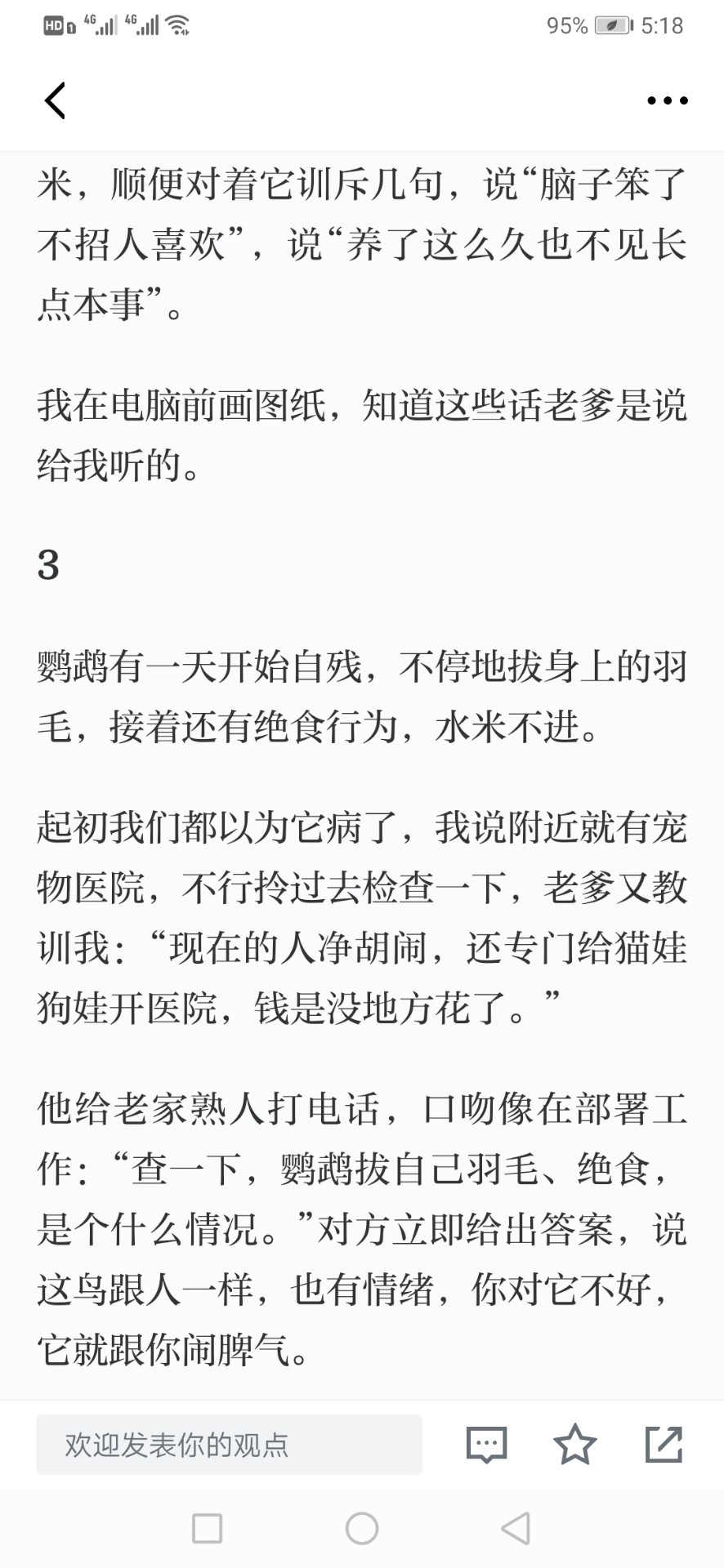Go back using the top-left arrow
Viewport: 724px width, 1568px height.
55,100
